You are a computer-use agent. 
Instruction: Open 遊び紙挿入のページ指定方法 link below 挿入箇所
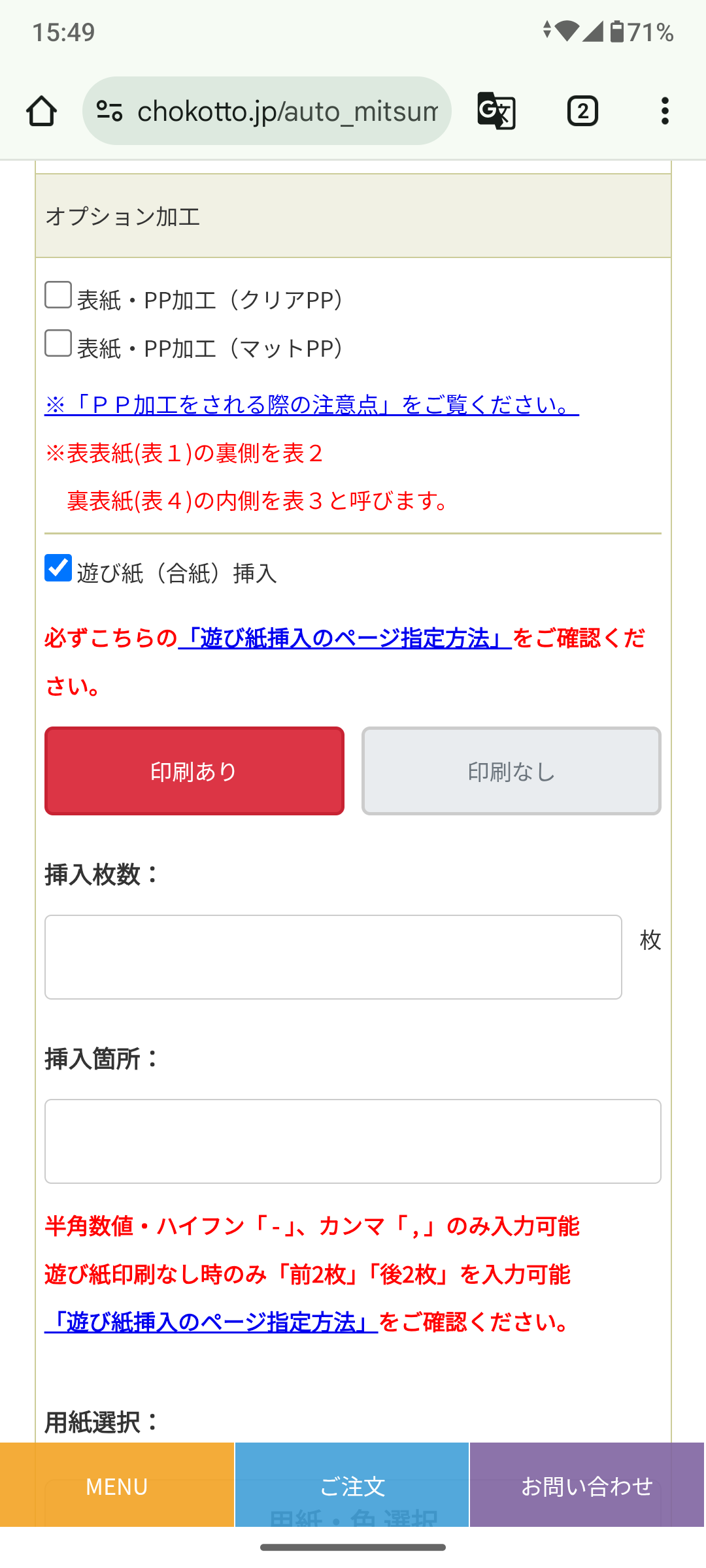point(211,1322)
